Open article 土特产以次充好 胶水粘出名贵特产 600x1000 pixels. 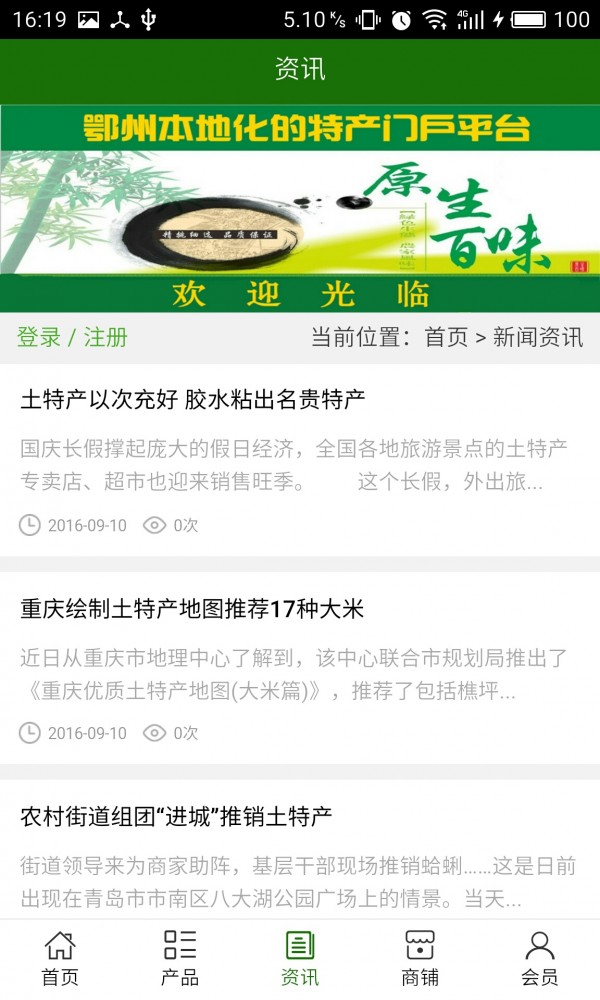coord(193,400)
